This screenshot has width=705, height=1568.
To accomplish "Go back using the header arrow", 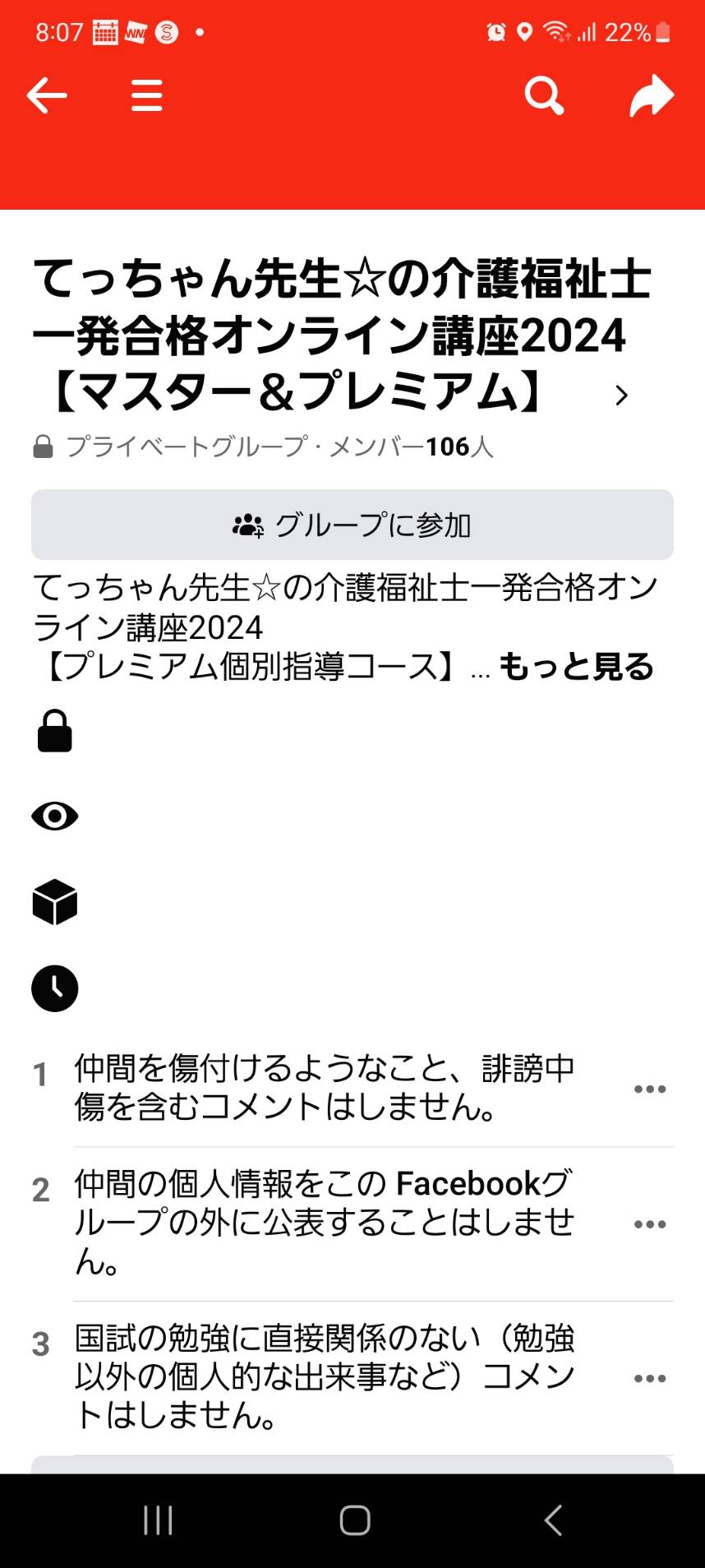I will click(47, 96).
